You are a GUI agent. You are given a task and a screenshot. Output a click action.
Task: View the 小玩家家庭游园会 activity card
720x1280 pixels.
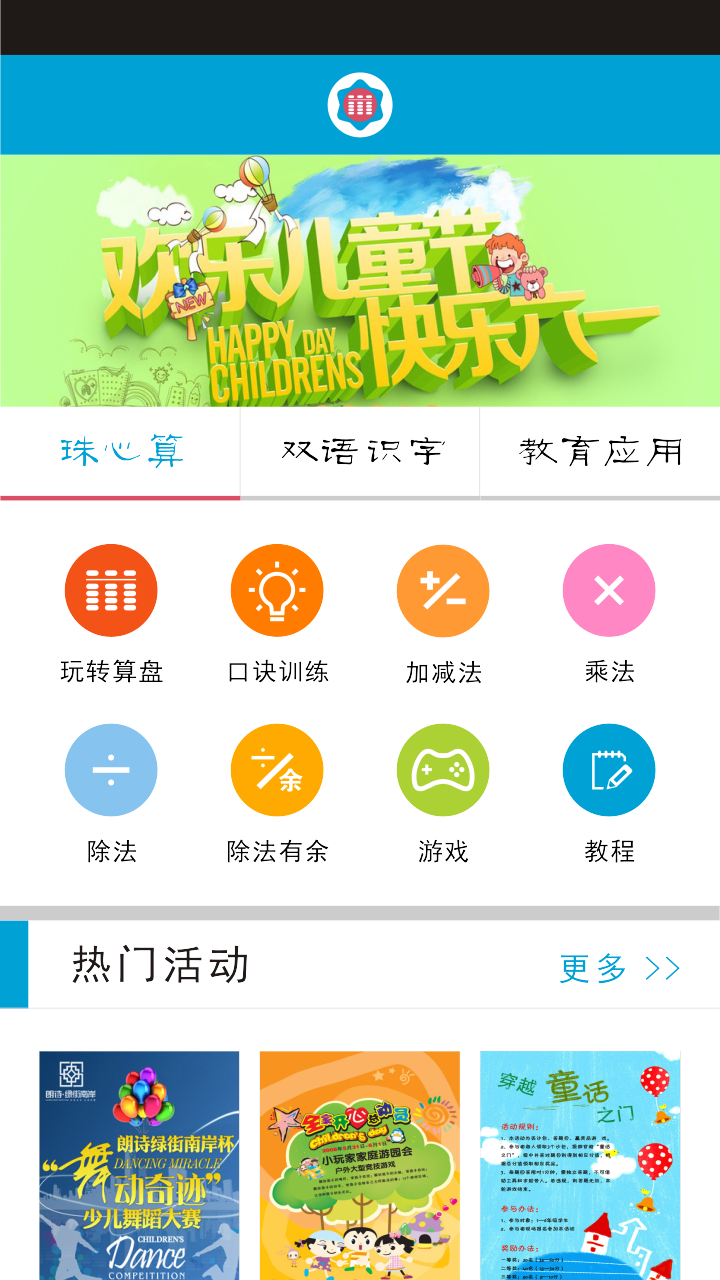coord(360,1165)
